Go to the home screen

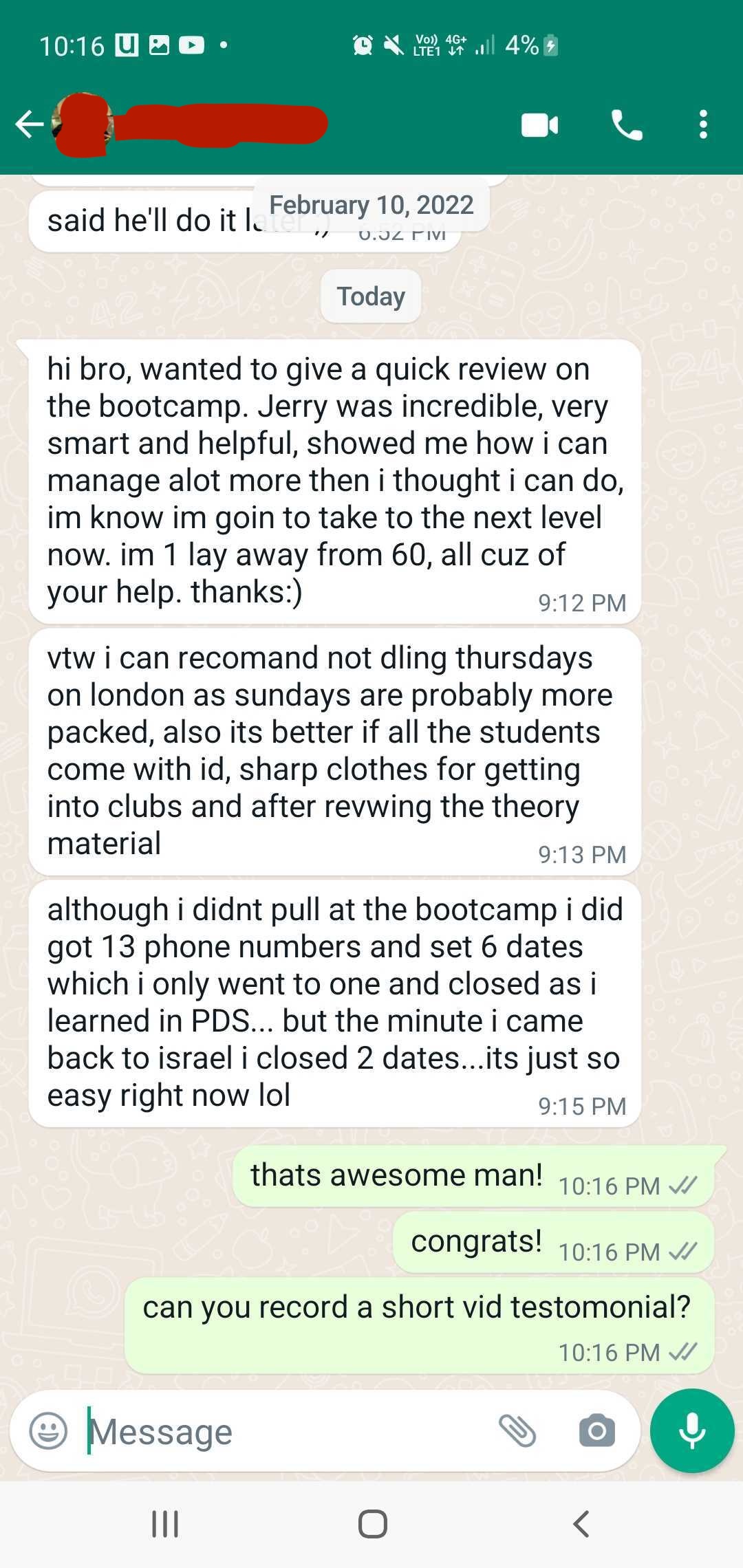click(x=372, y=1523)
